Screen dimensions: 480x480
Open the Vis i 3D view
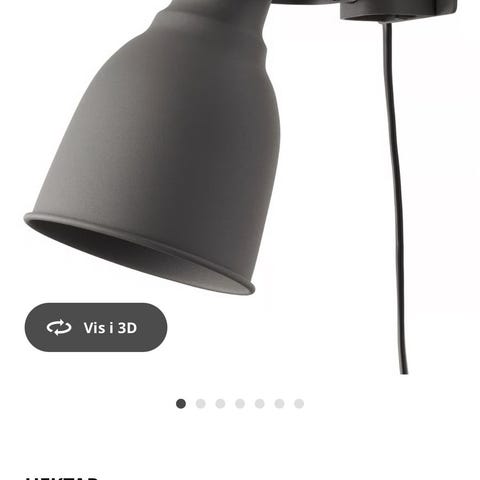click(96, 327)
